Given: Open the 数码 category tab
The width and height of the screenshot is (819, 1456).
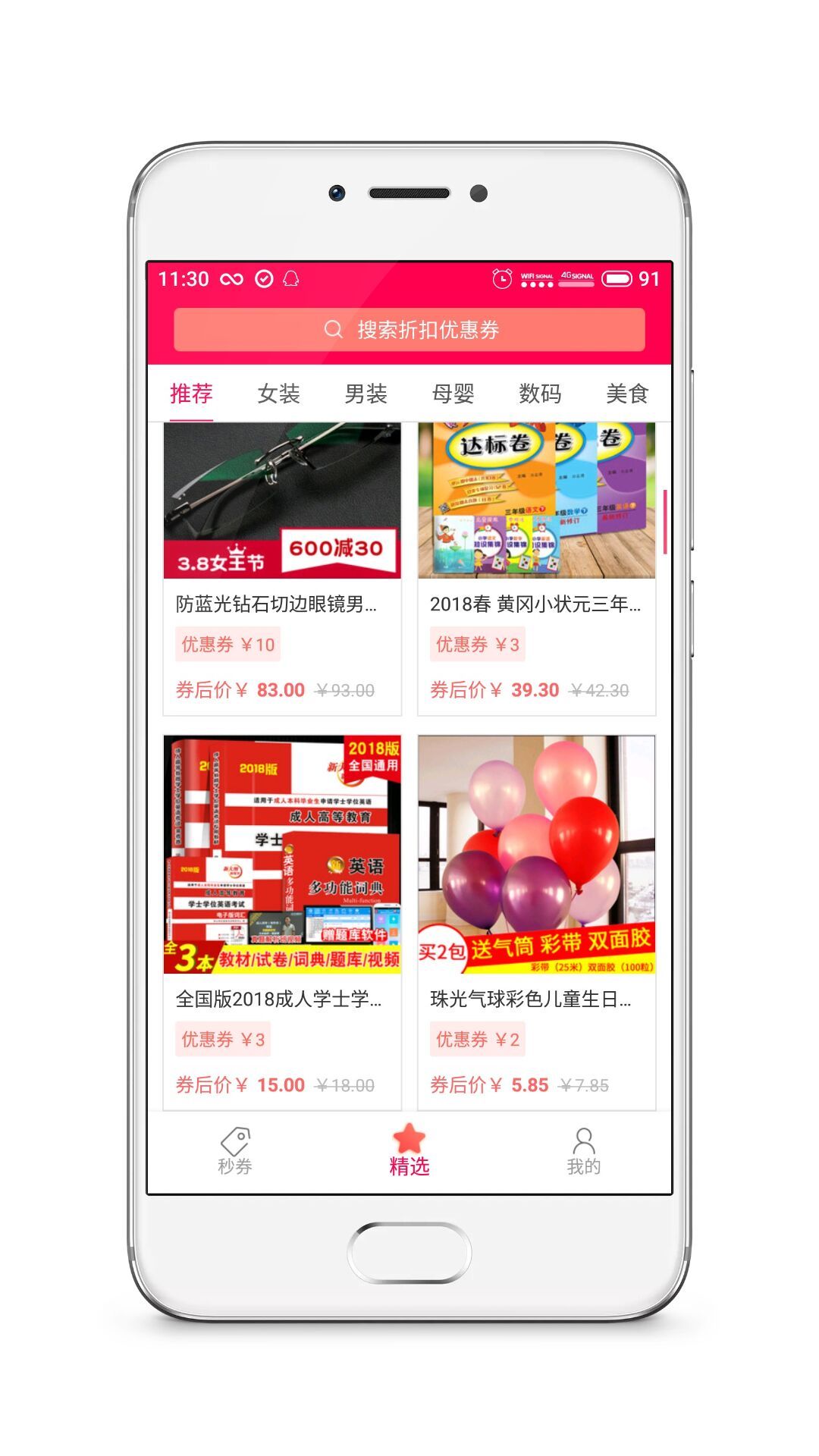Looking at the screenshot, I should [x=540, y=394].
